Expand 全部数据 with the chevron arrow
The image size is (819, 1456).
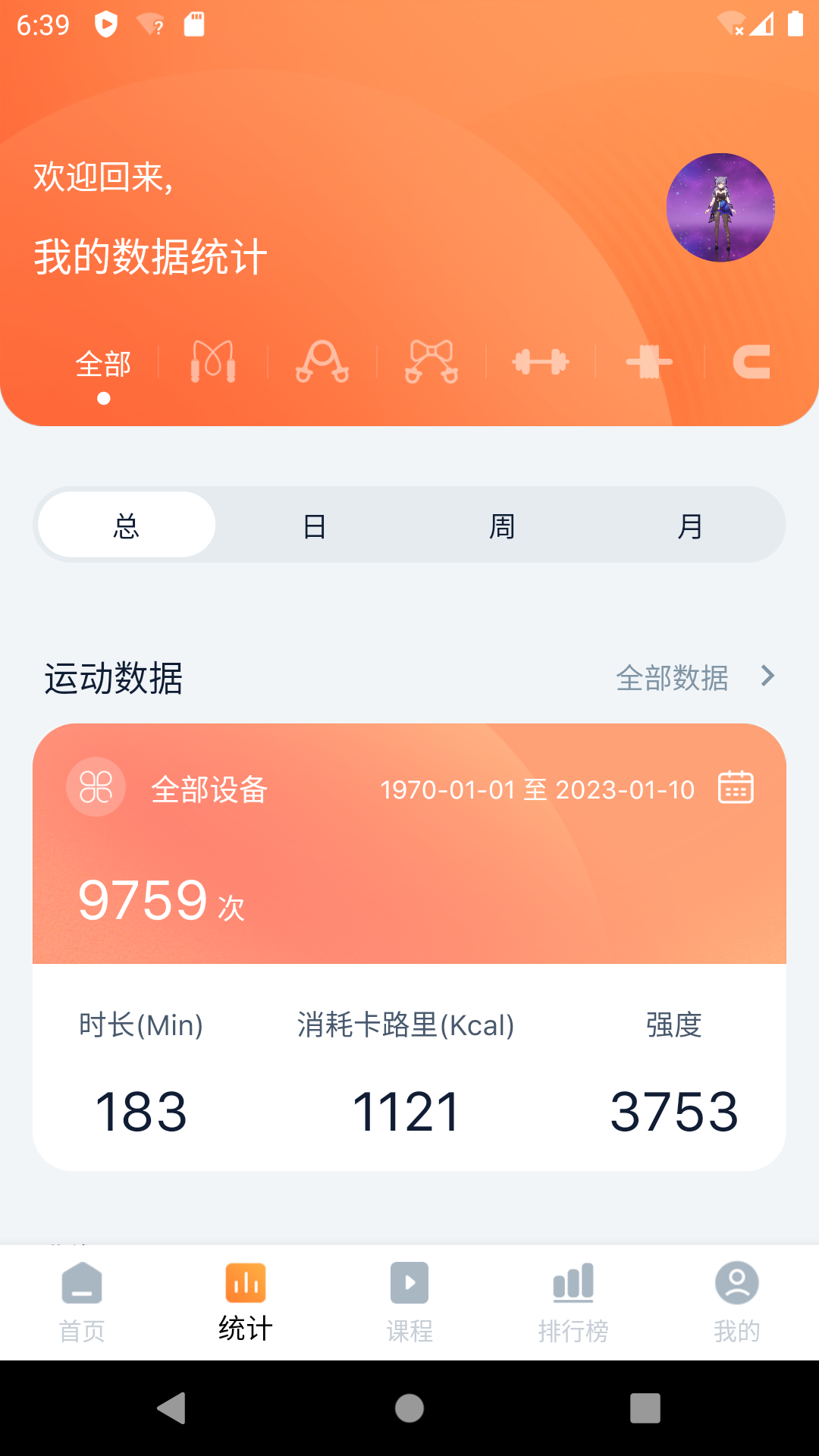click(769, 677)
